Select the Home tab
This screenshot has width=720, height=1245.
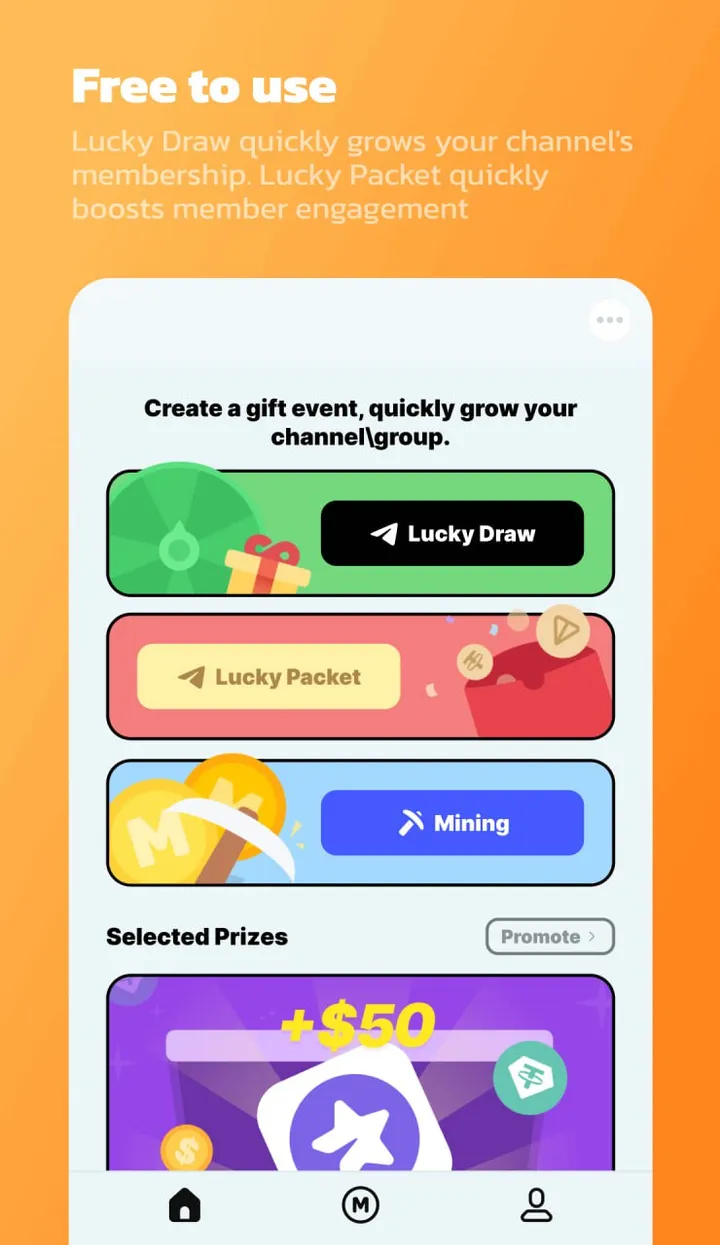click(x=186, y=1204)
